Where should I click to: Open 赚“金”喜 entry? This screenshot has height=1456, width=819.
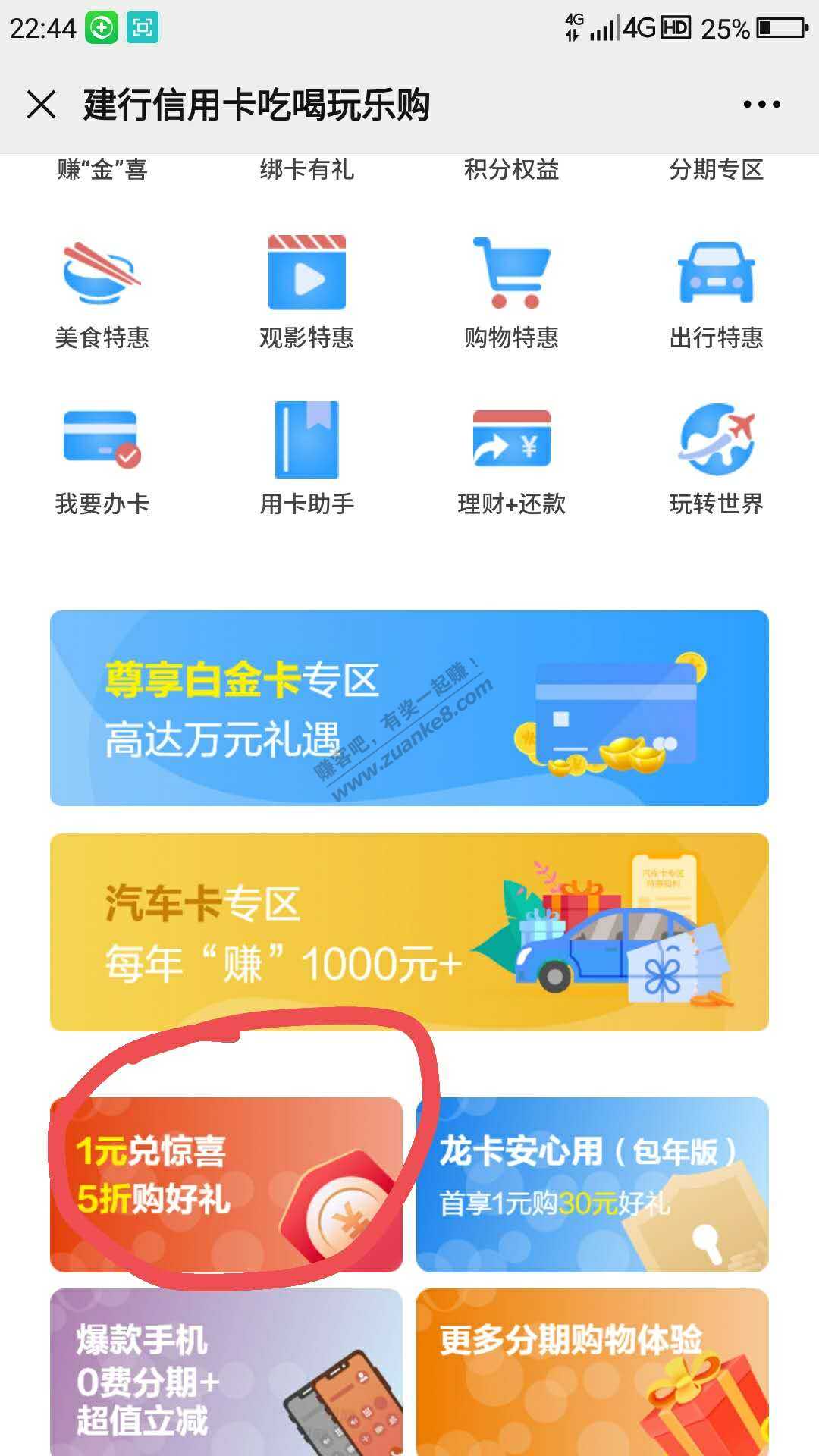pyautogui.click(x=102, y=170)
